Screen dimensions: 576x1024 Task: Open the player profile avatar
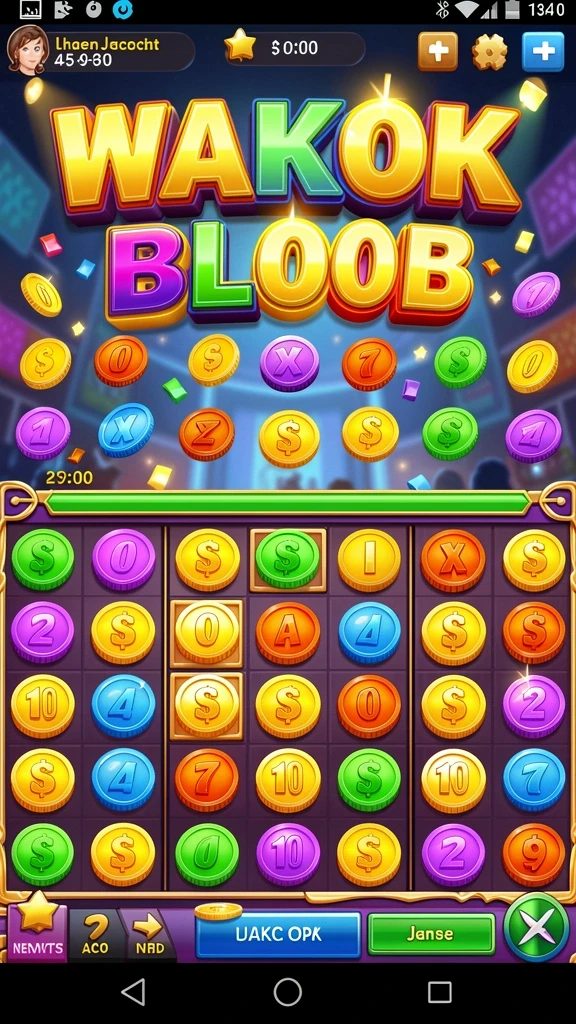(27, 50)
